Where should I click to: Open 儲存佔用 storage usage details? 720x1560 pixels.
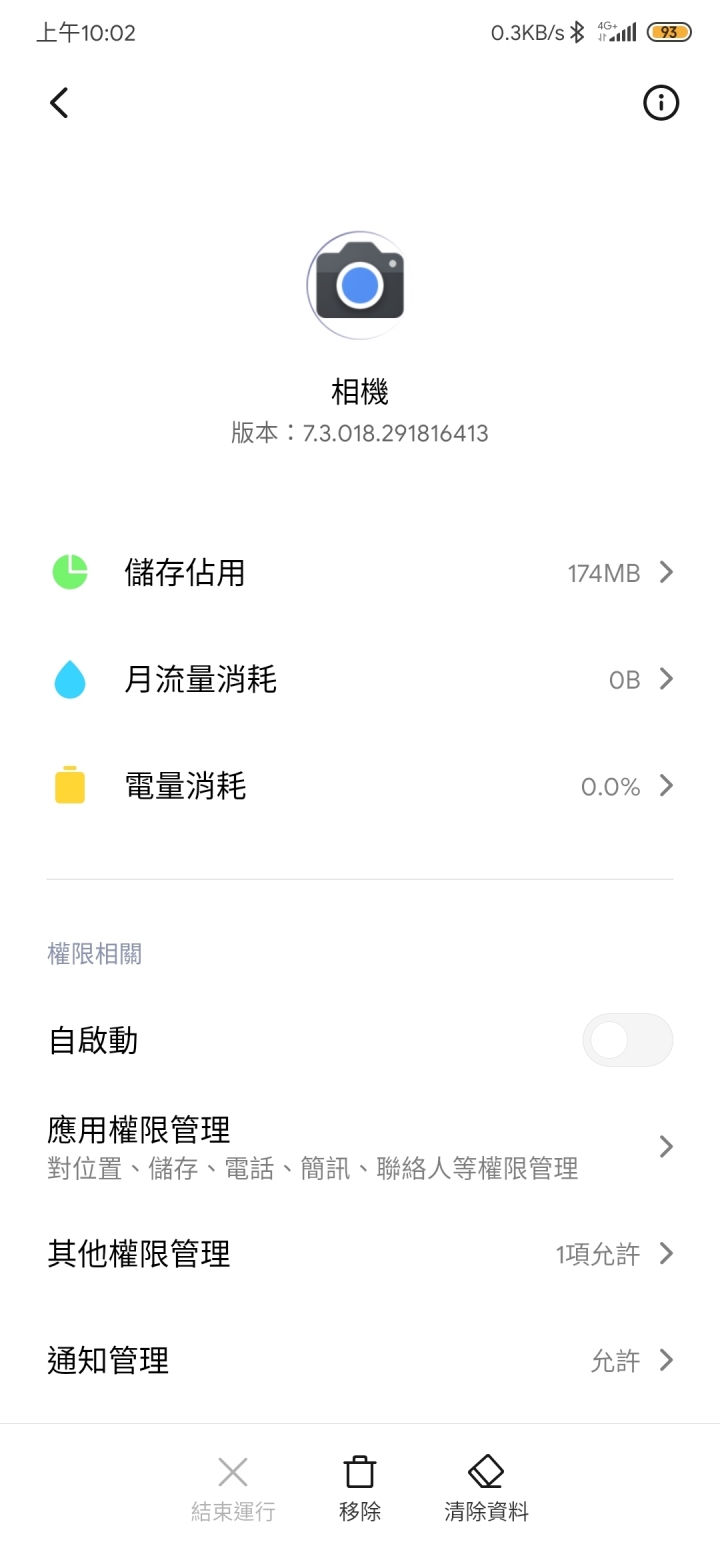click(360, 573)
